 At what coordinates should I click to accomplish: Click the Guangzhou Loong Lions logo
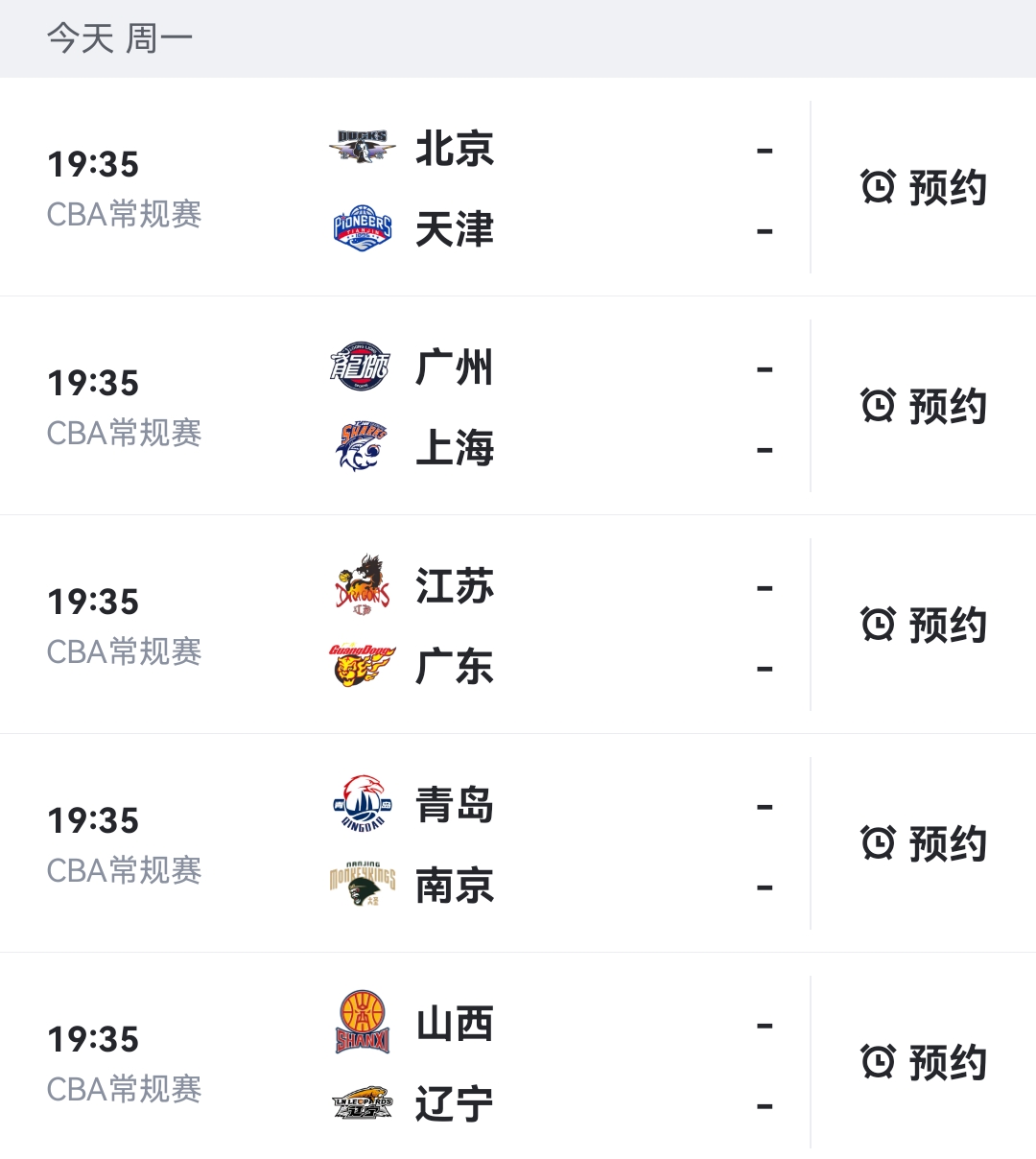click(x=363, y=366)
